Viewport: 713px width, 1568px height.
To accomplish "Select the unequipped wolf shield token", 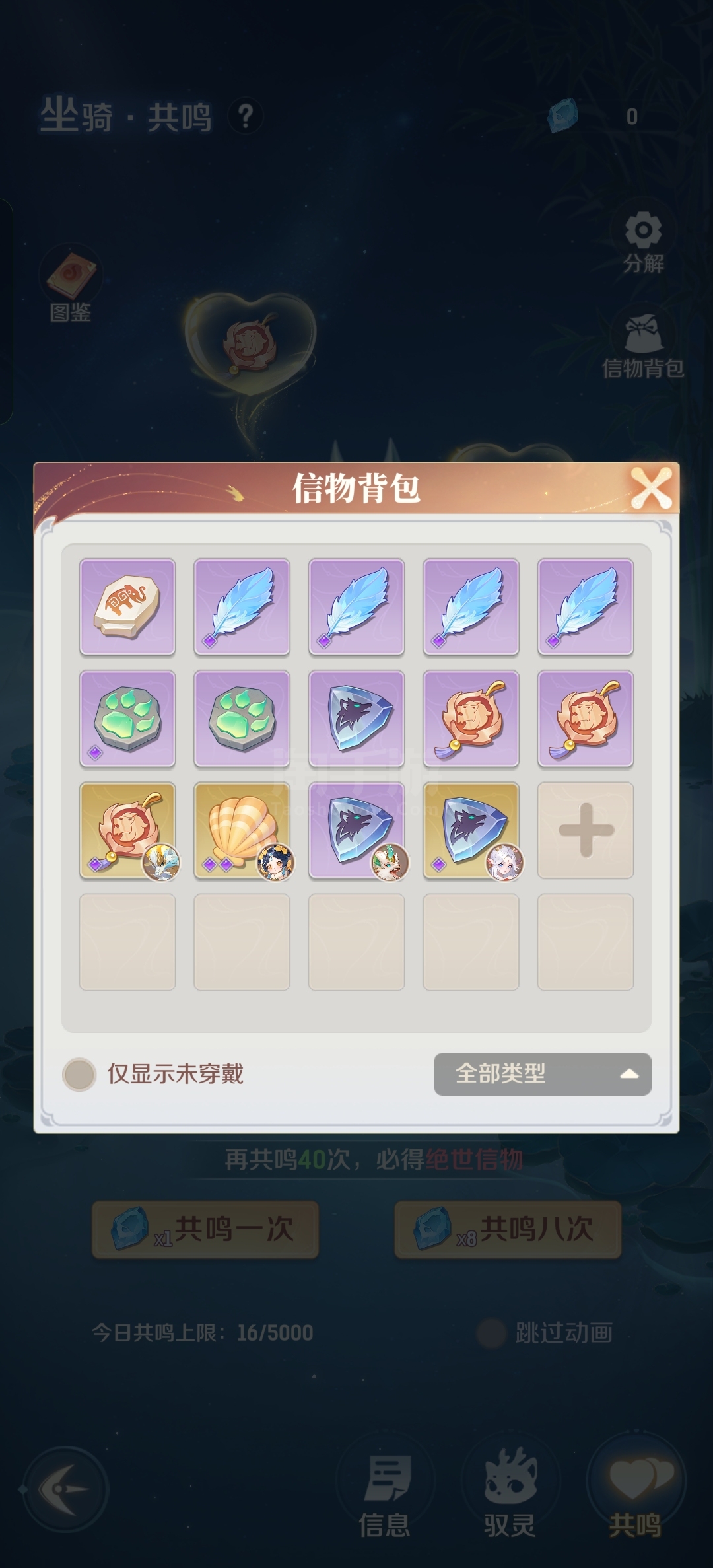I will pos(356,719).
